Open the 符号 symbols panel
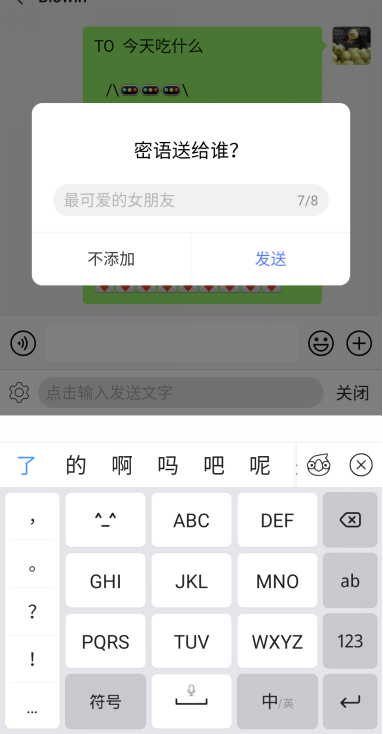Image resolution: width=383 pixels, height=734 pixels. tap(105, 701)
